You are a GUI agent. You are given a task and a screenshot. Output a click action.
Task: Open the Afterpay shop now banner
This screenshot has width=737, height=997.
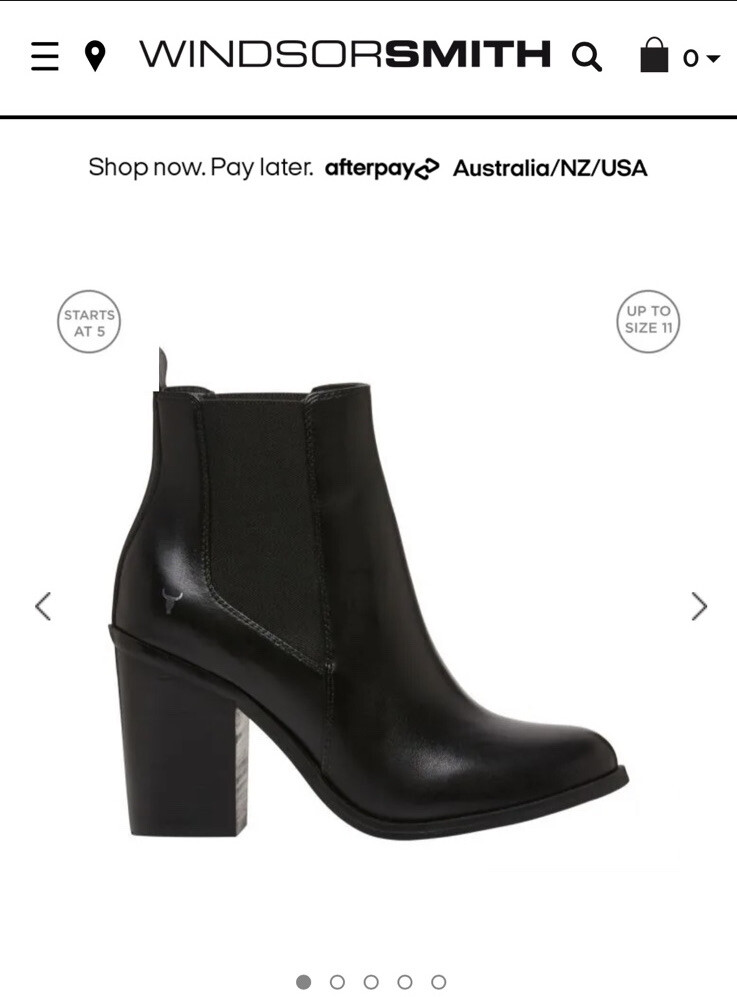368,168
